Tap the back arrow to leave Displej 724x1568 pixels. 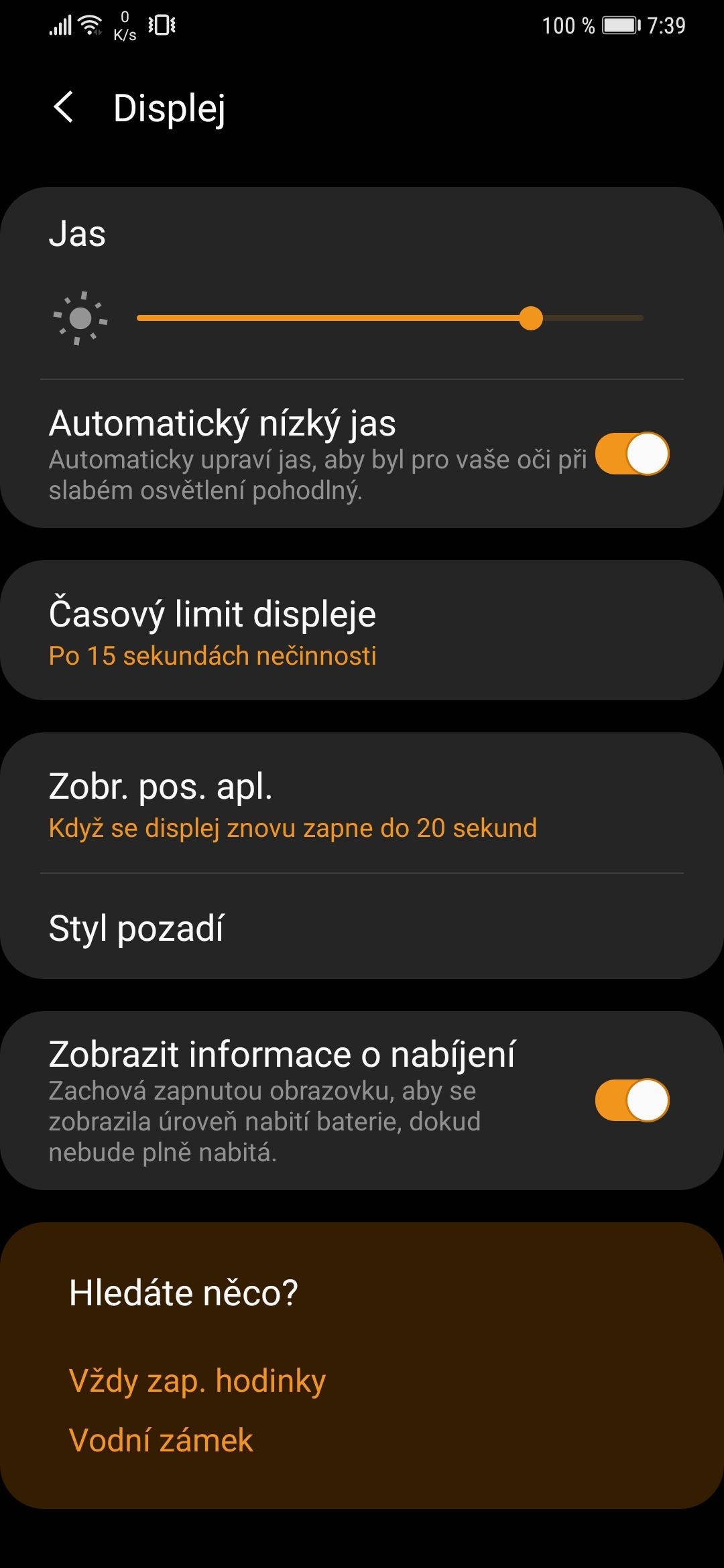point(65,107)
